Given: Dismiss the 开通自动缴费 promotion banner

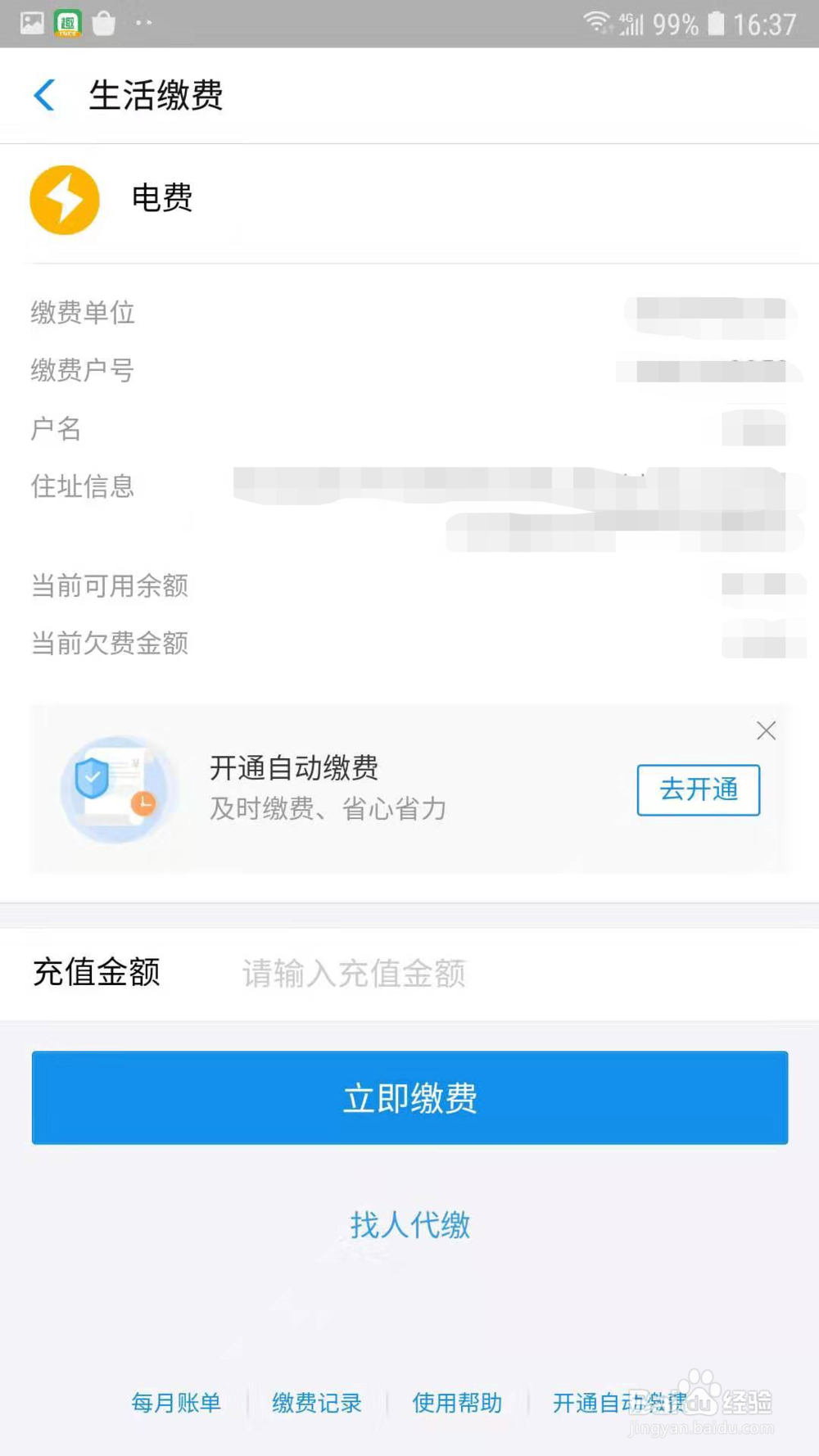Looking at the screenshot, I should coord(766,730).
